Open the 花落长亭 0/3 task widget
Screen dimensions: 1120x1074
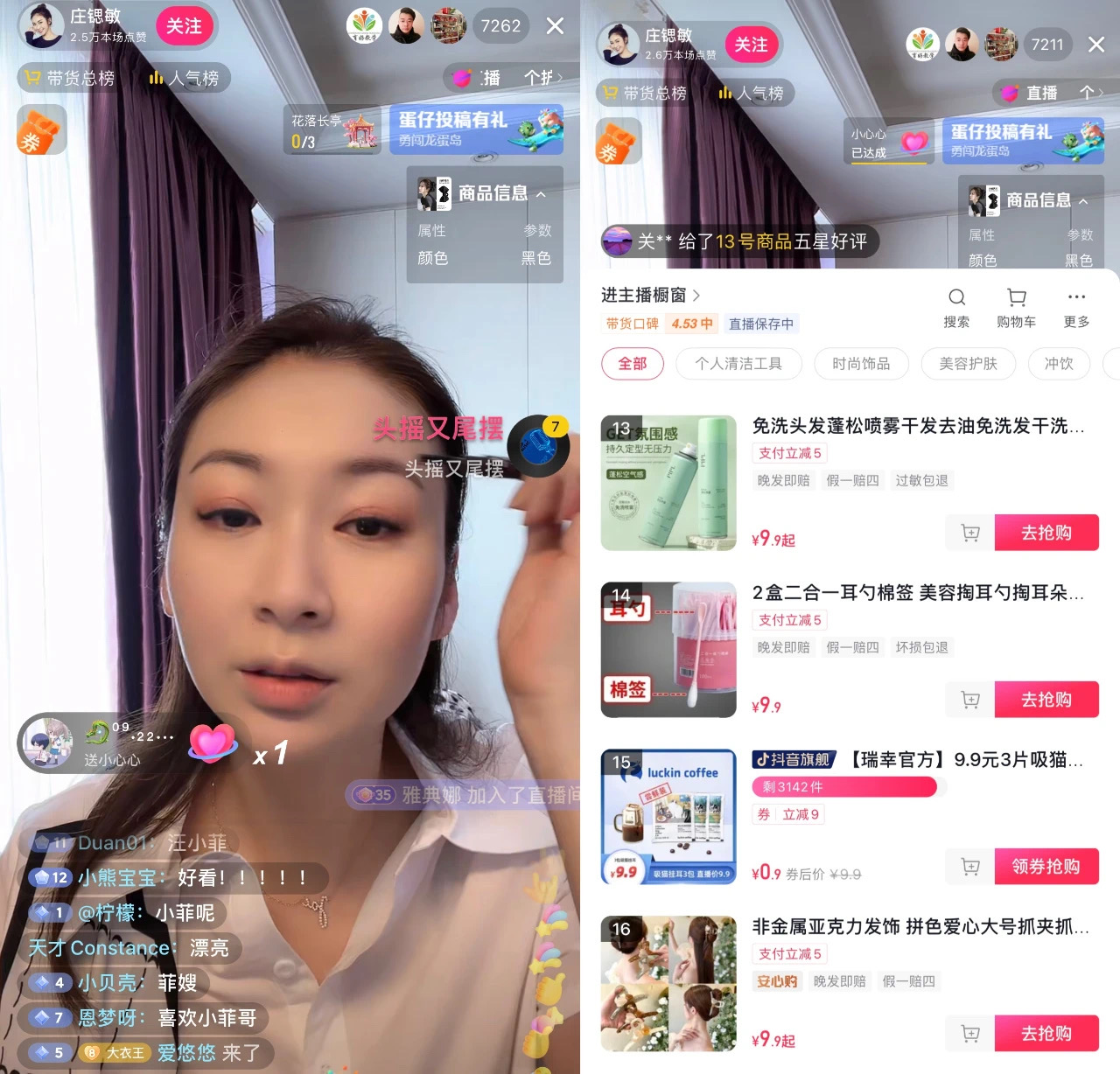(334, 130)
